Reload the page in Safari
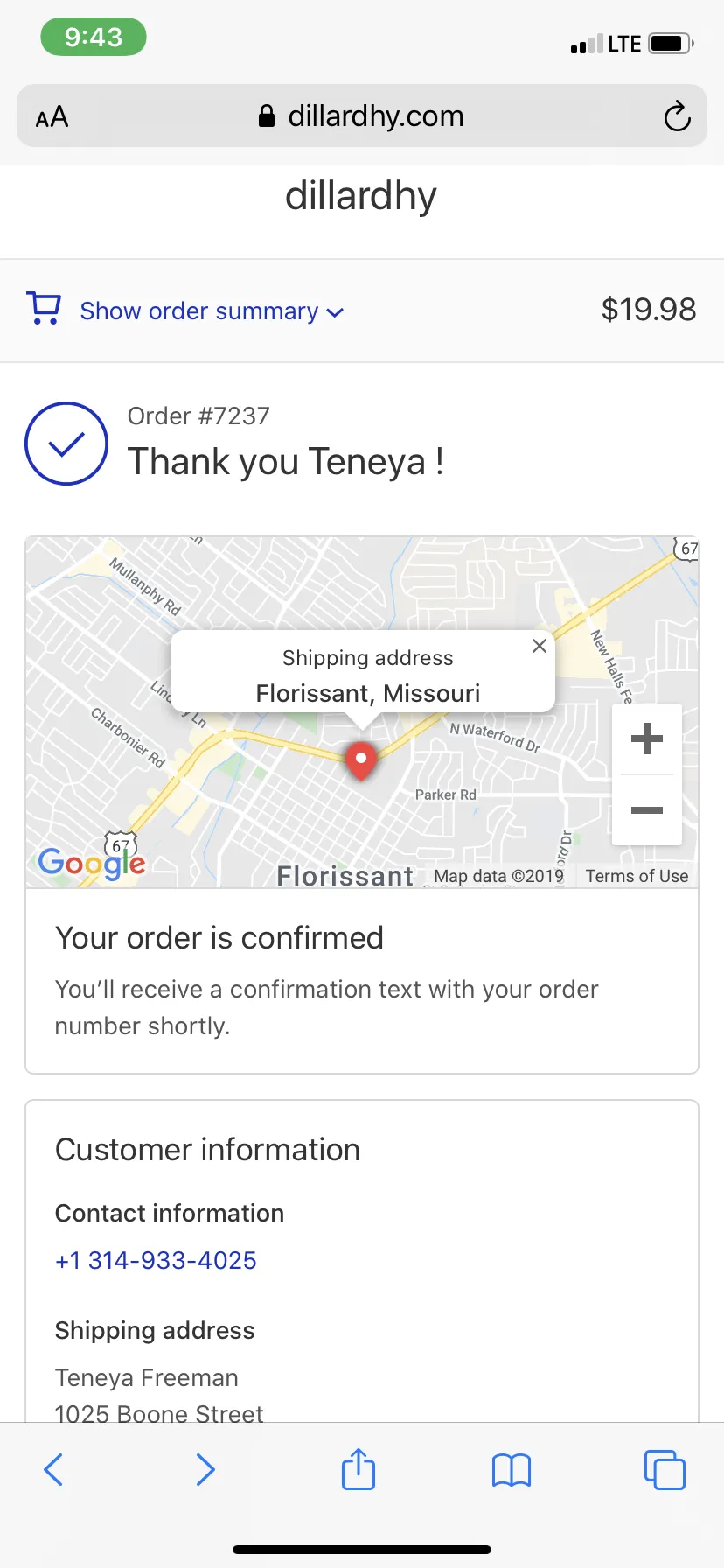 click(x=677, y=116)
